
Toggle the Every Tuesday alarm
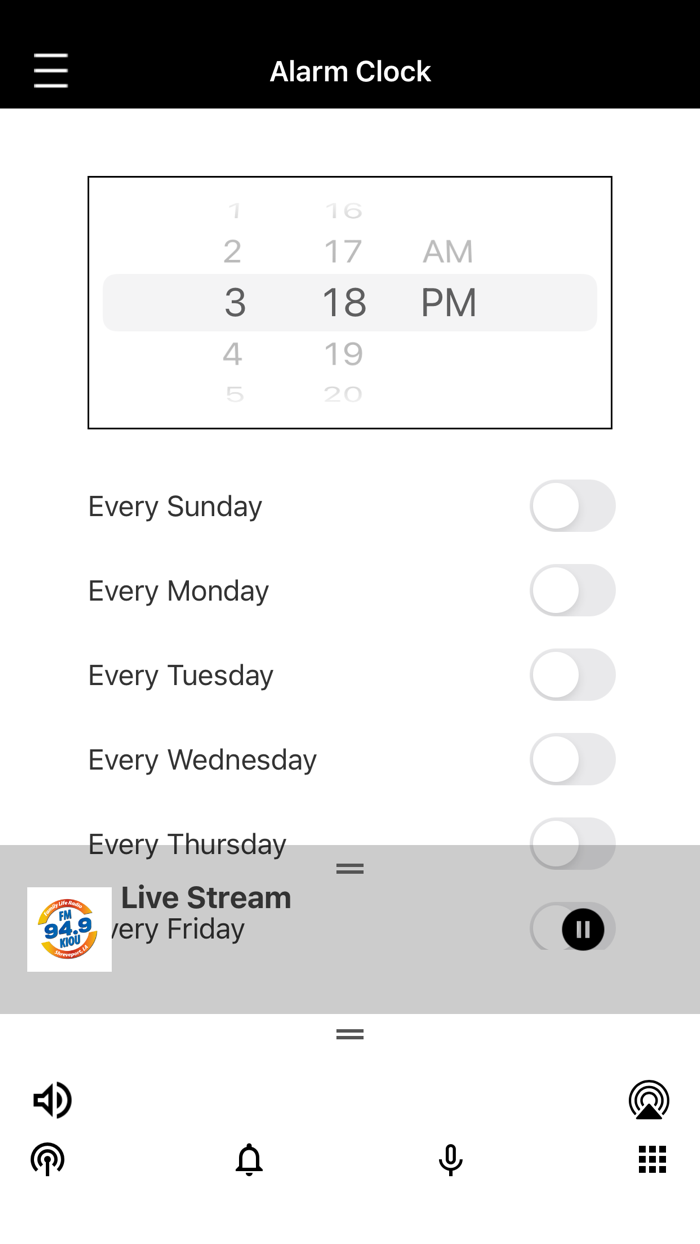click(x=572, y=675)
